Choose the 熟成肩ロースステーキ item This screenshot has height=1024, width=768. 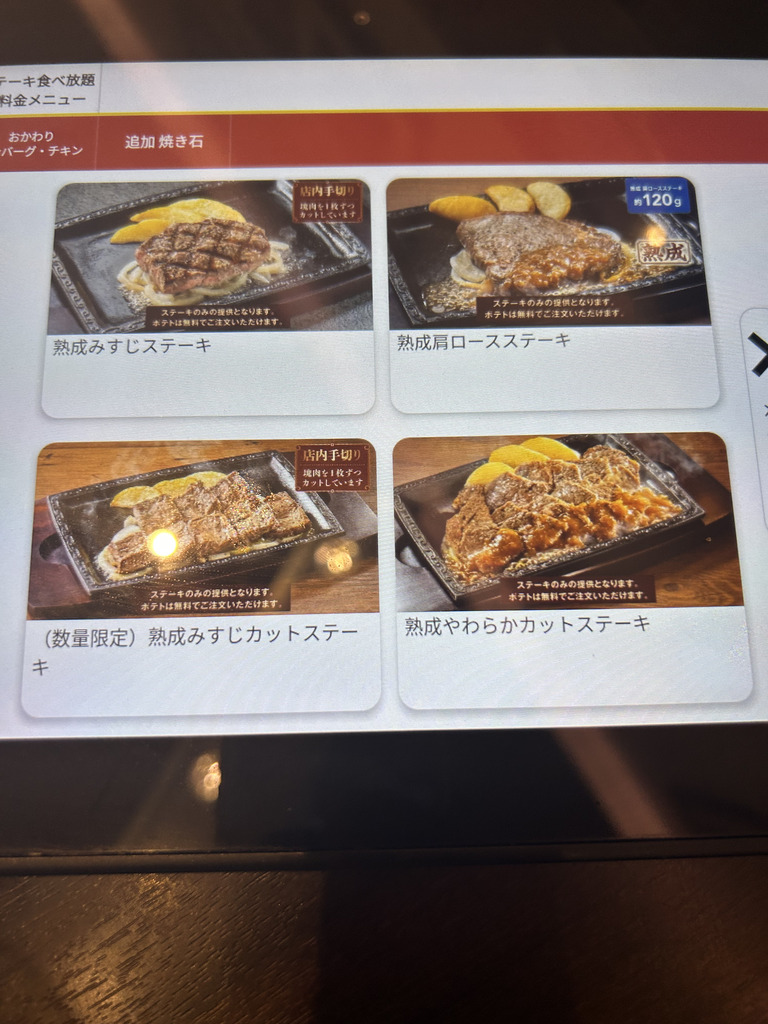pyautogui.click(x=550, y=293)
